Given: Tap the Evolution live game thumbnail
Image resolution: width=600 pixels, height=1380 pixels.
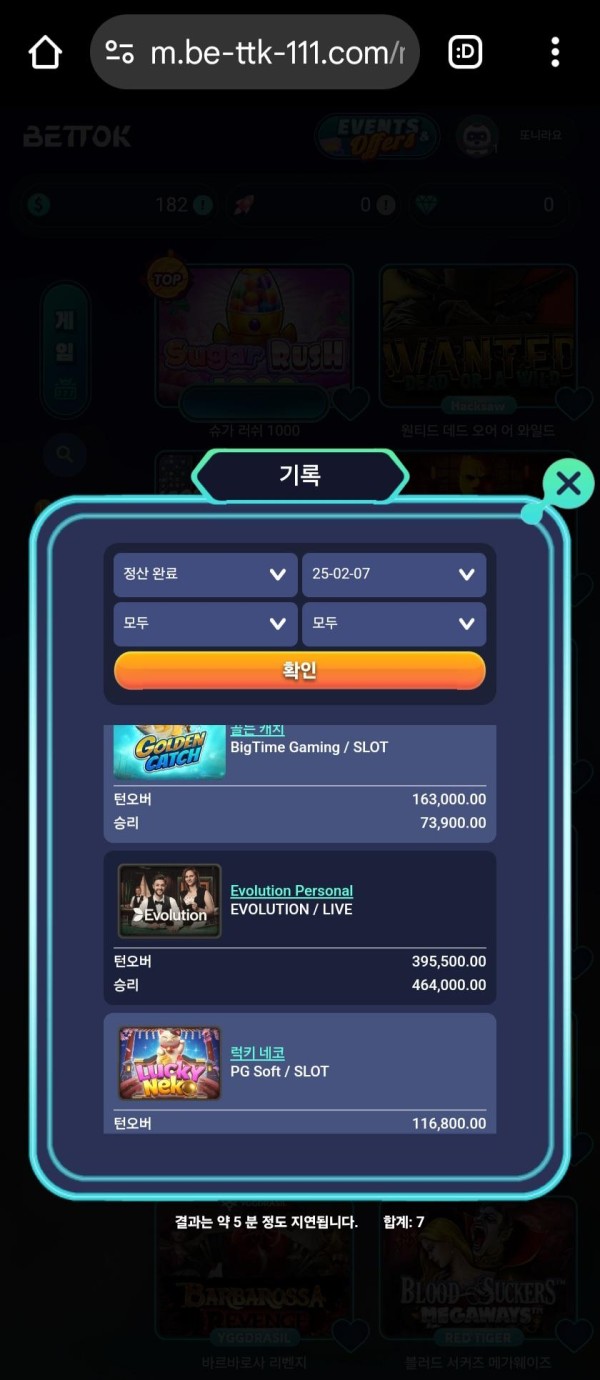Looking at the screenshot, I should tap(169, 900).
